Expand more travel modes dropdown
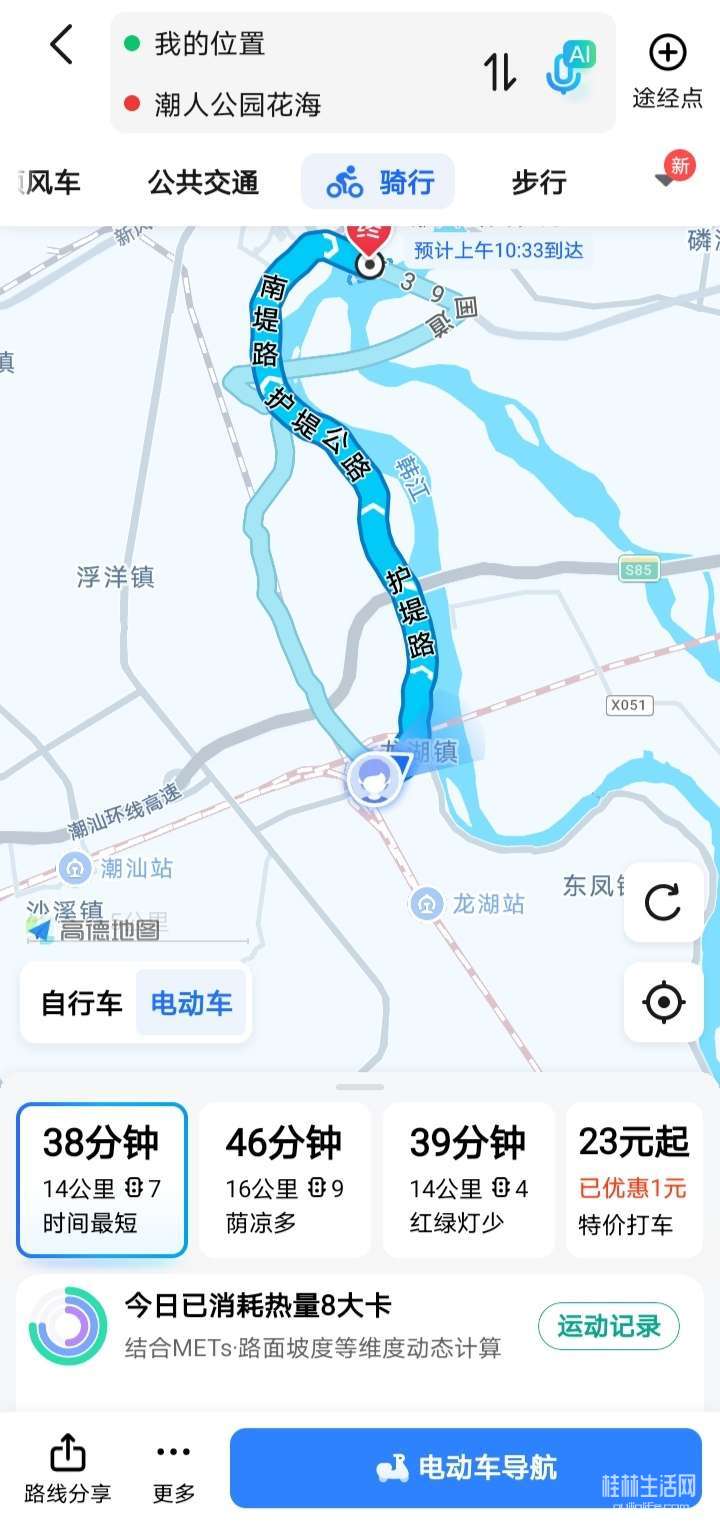The width and height of the screenshot is (720, 1540). click(x=667, y=180)
